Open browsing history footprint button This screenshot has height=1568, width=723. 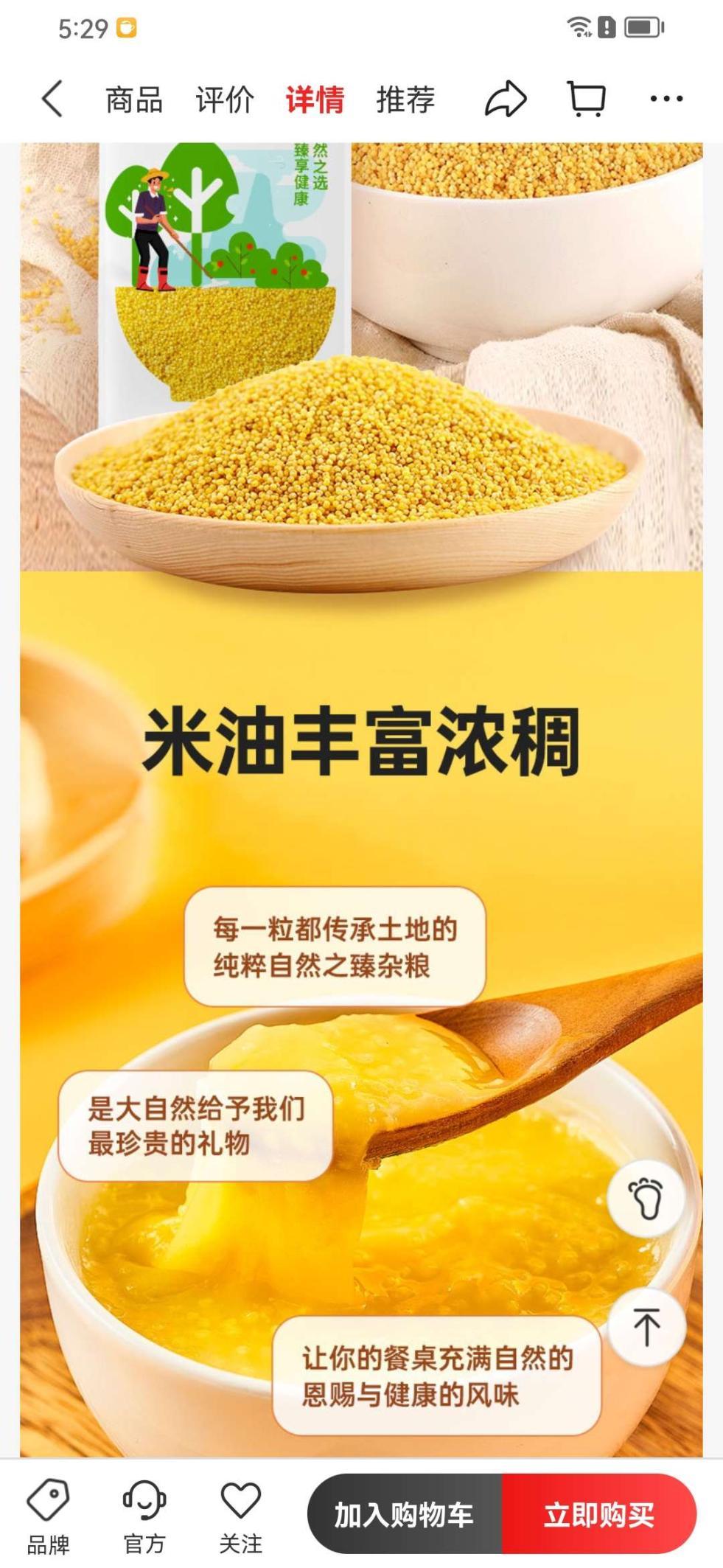coord(646,1198)
